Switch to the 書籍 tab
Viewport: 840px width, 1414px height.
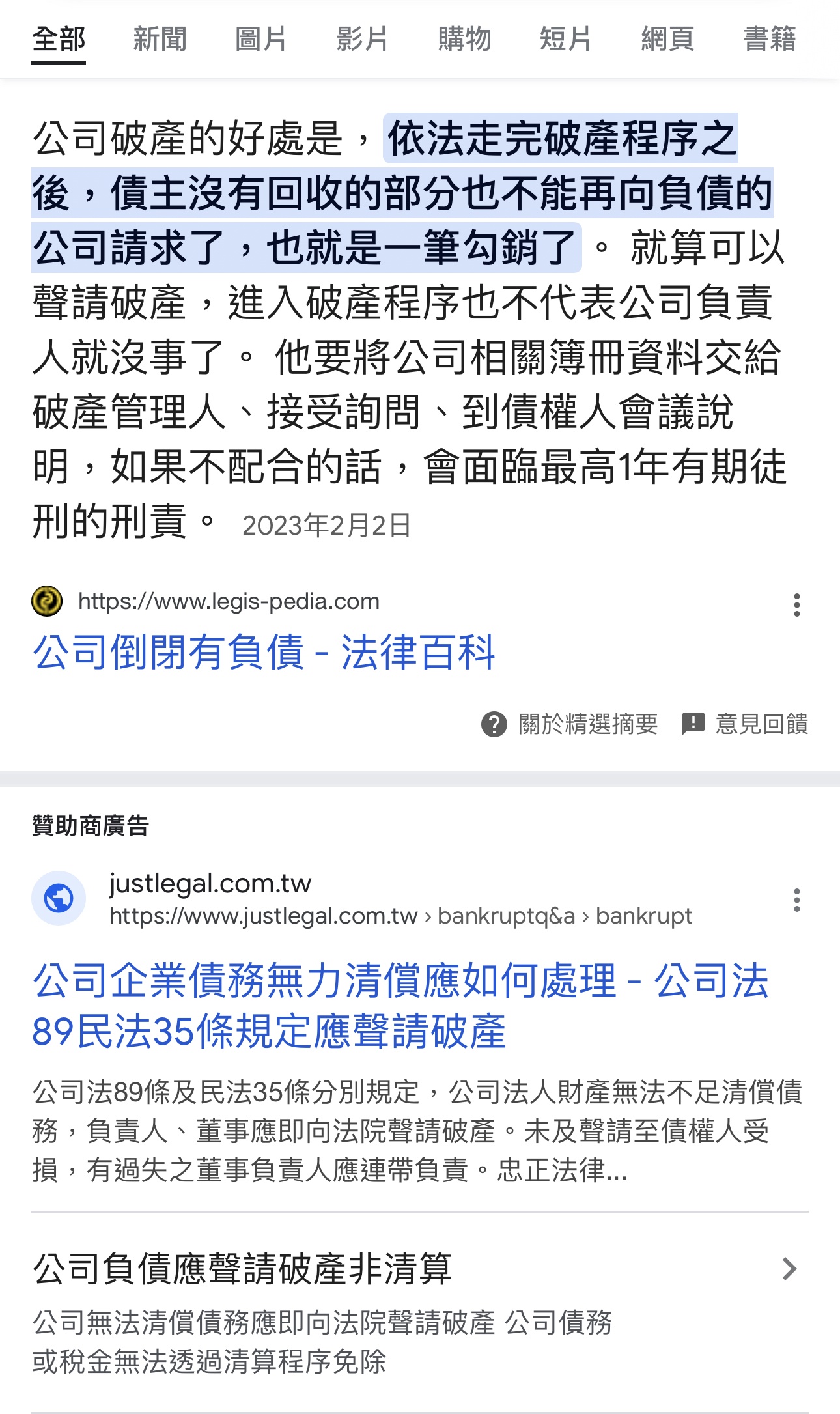[770, 39]
